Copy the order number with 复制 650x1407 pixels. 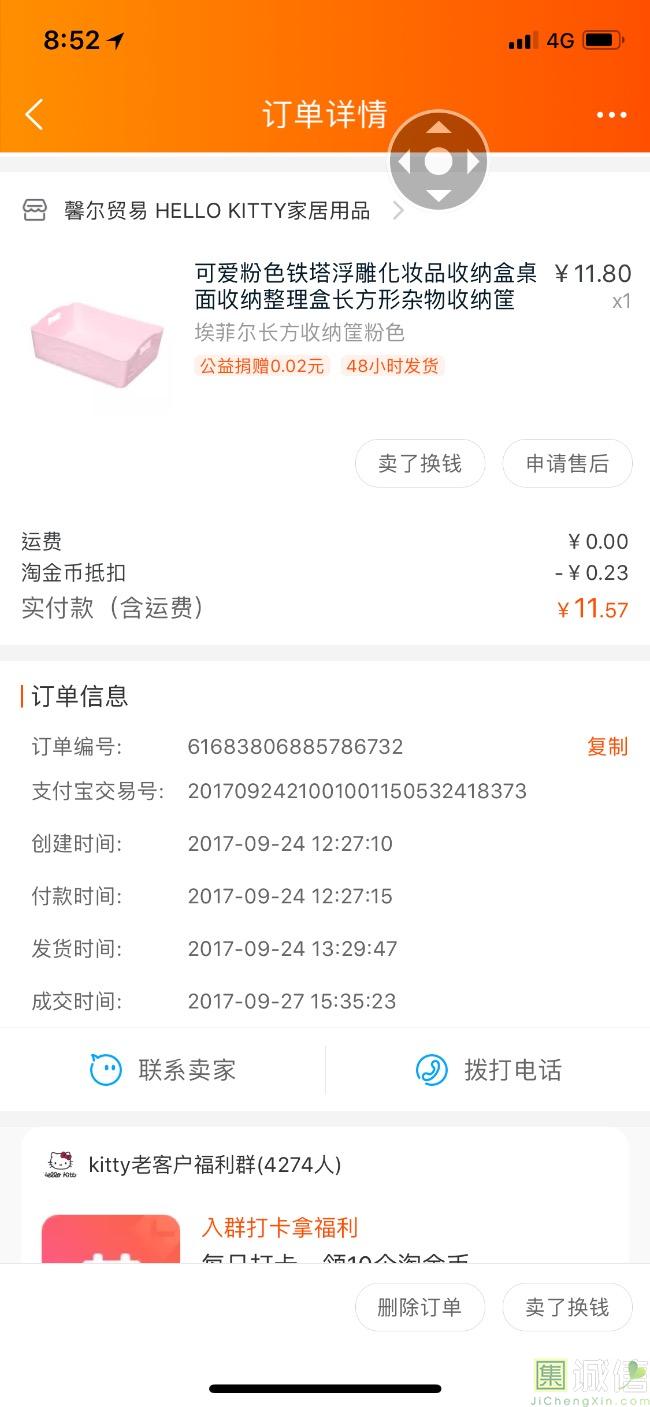click(607, 746)
